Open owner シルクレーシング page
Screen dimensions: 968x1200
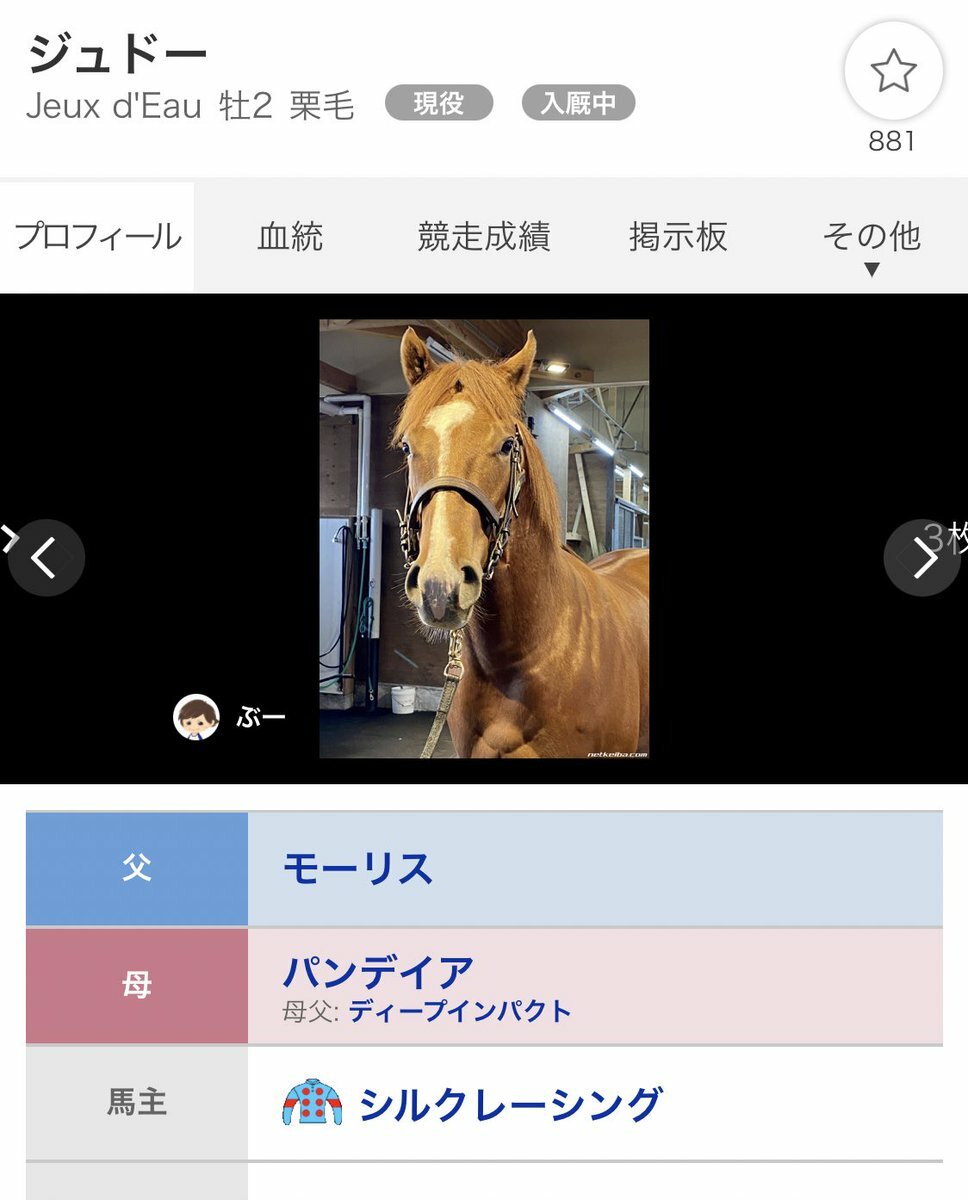coord(509,1104)
